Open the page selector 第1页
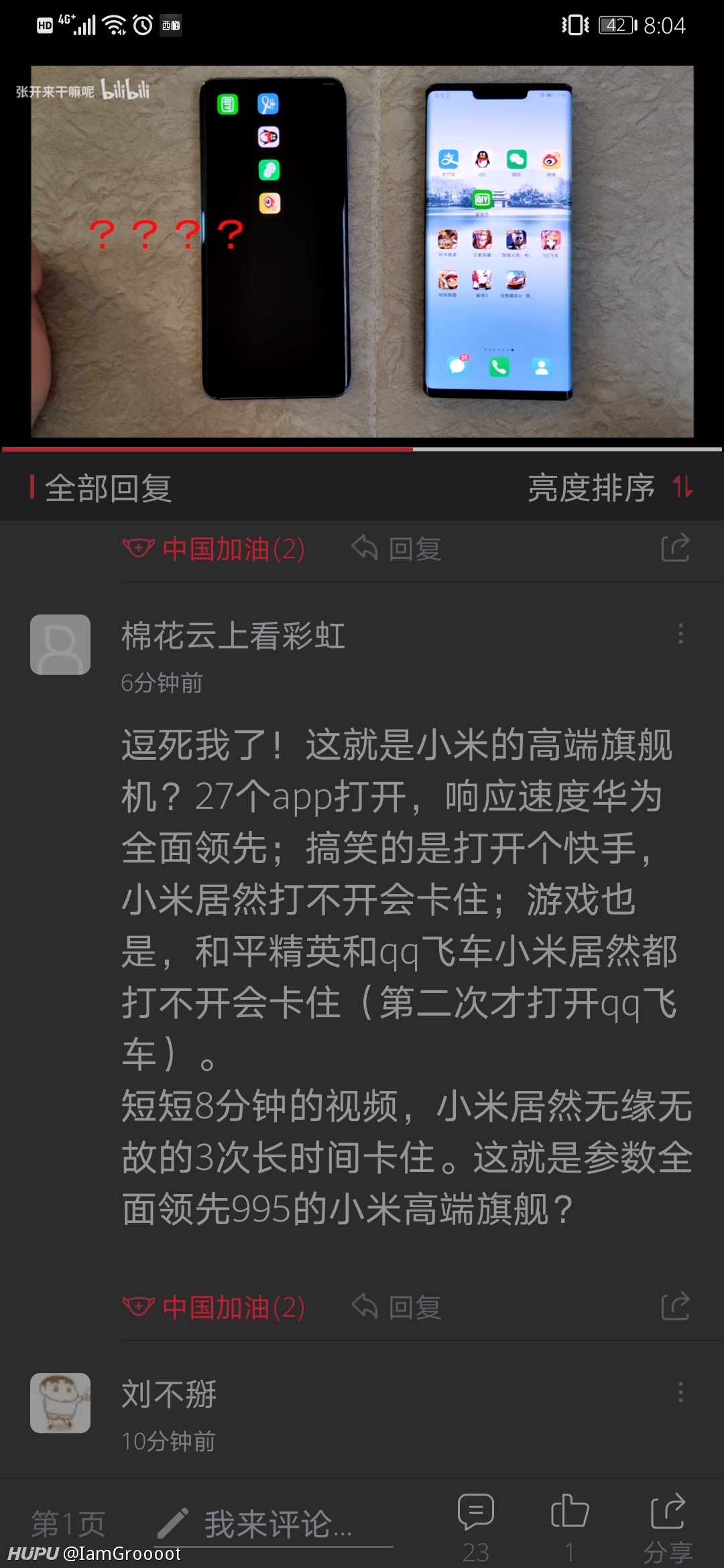724x1568 pixels. pos(68,1524)
